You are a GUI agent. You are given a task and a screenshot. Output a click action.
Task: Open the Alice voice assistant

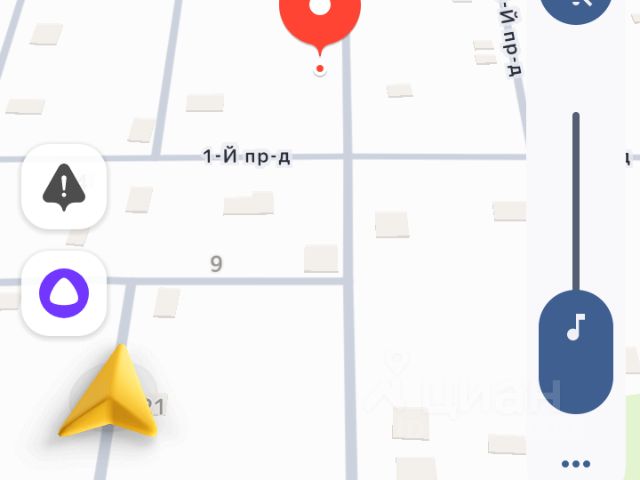click(x=63, y=294)
